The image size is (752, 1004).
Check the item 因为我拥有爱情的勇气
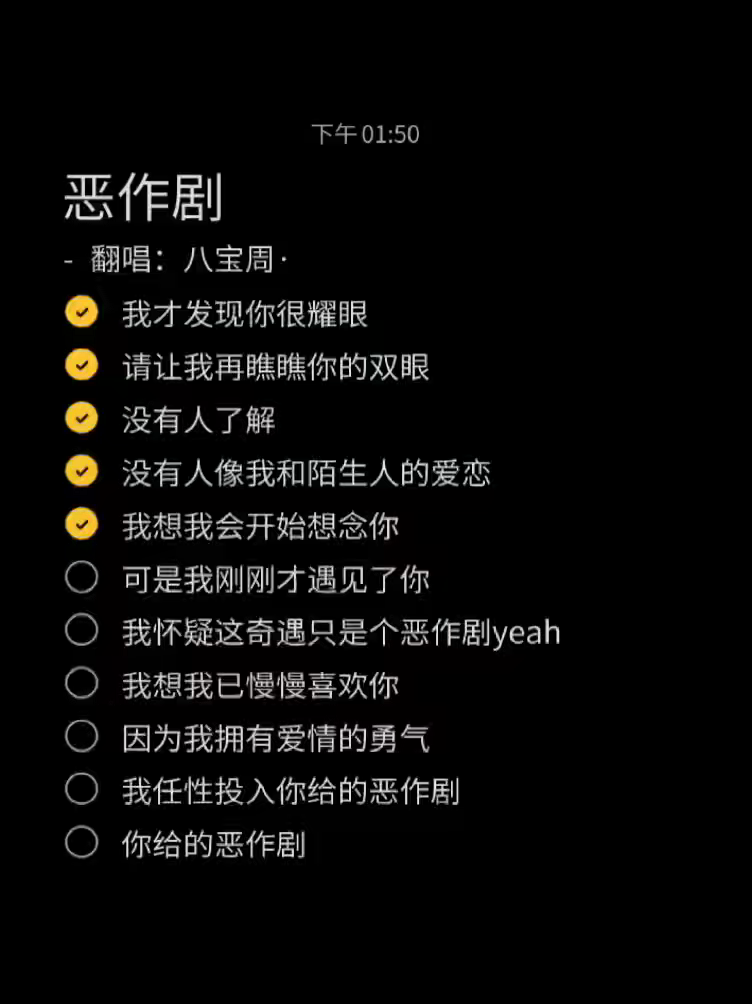coord(81,736)
